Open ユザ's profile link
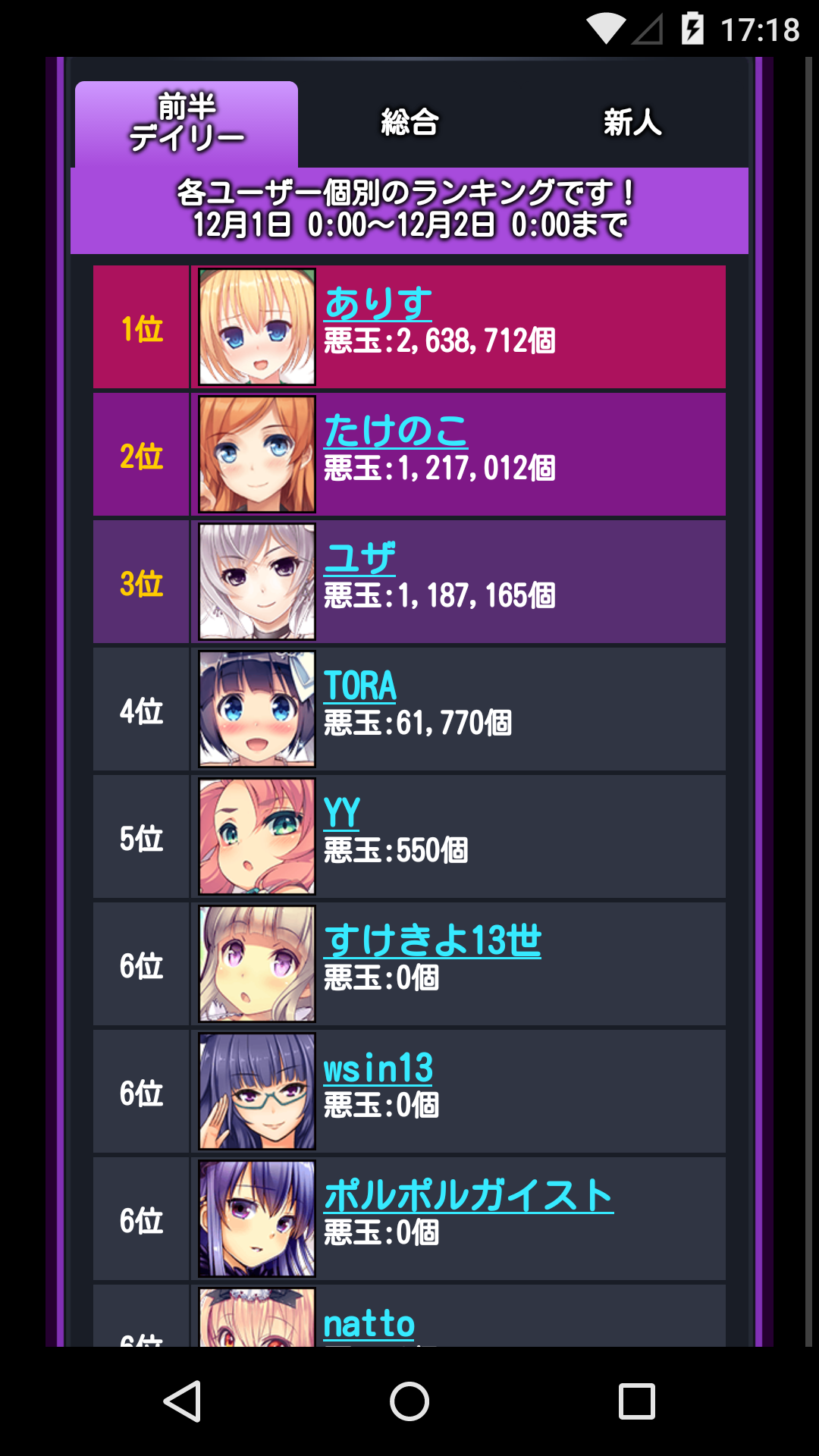Viewport: 819px width, 1456px height. click(359, 558)
